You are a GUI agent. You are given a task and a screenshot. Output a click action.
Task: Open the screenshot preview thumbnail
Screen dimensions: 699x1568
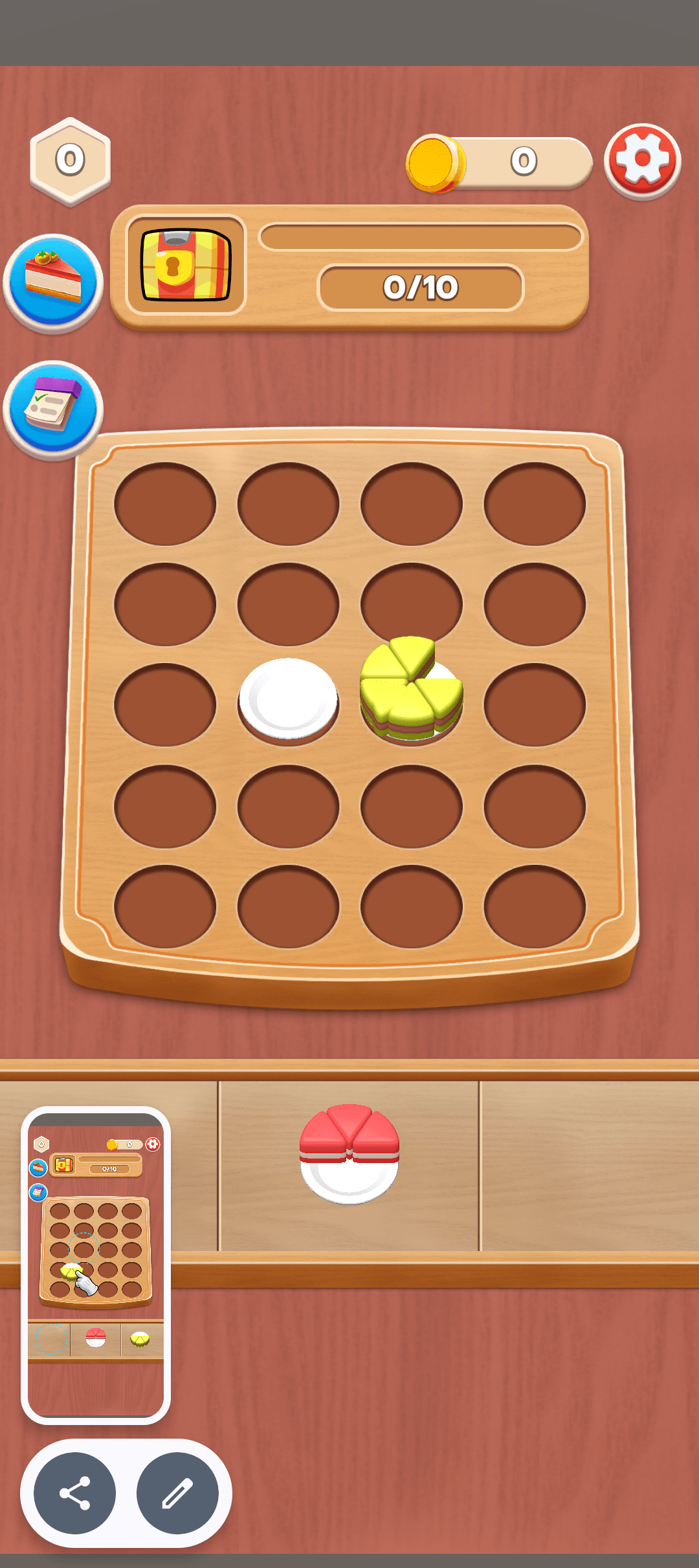pyautogui.click(x=96, y=1265)
